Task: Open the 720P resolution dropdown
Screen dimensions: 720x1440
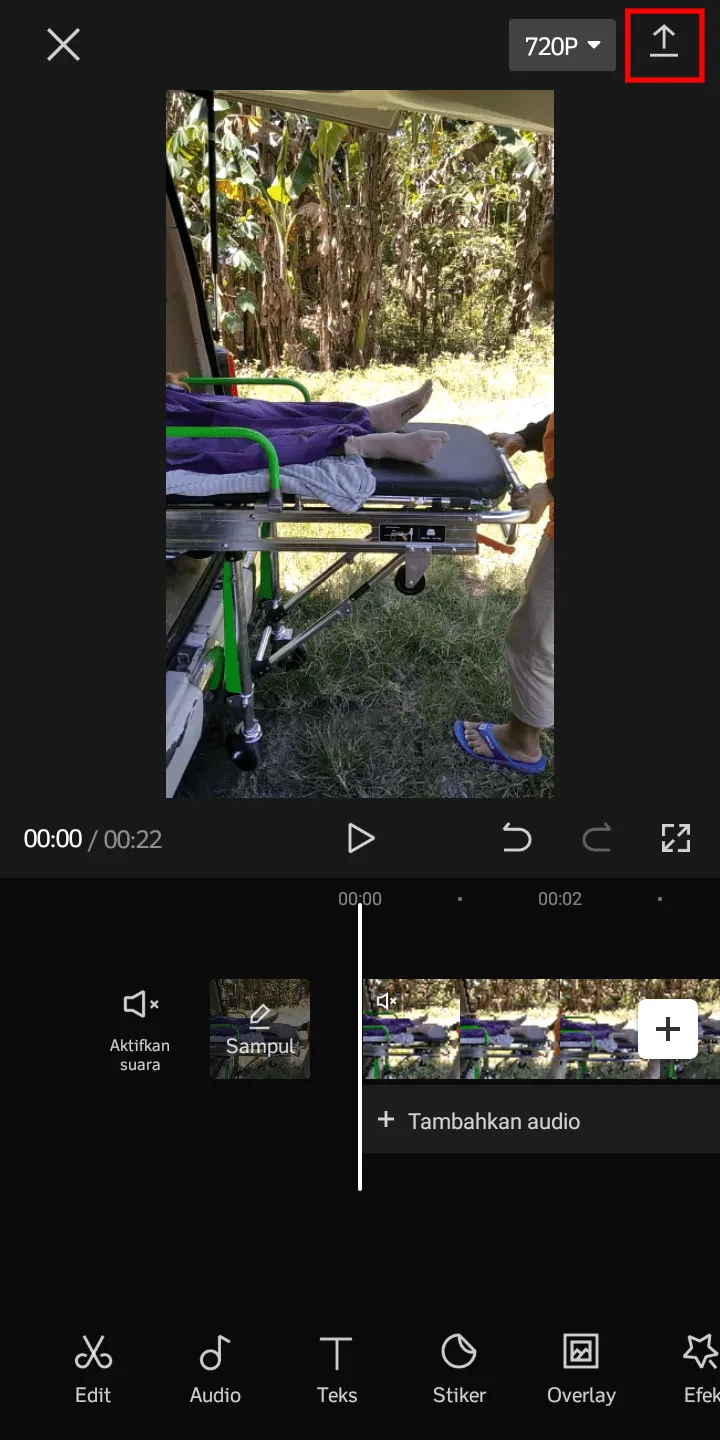Action: pyautogui.click(x=562, y=45)
